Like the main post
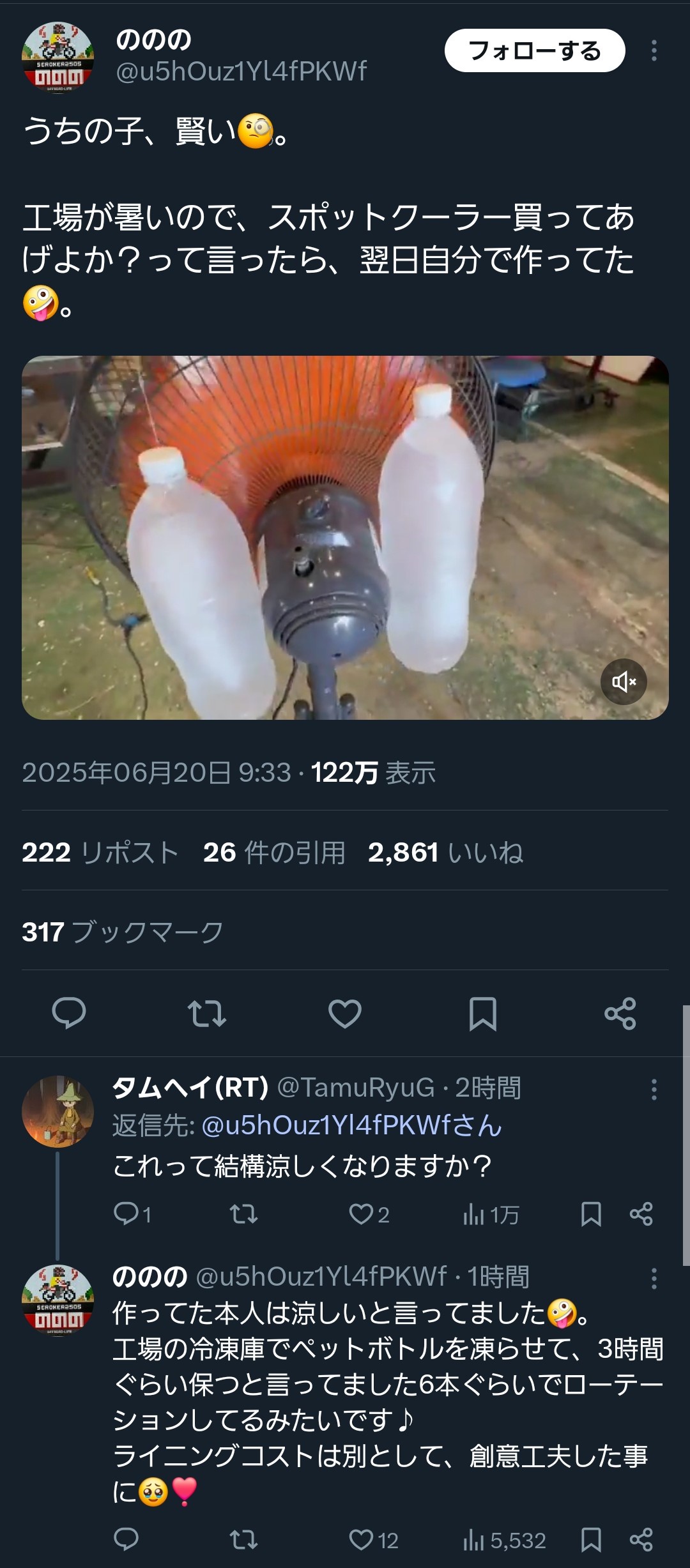This screenshot has width=690, height=1568. [x=344, y=1013]
